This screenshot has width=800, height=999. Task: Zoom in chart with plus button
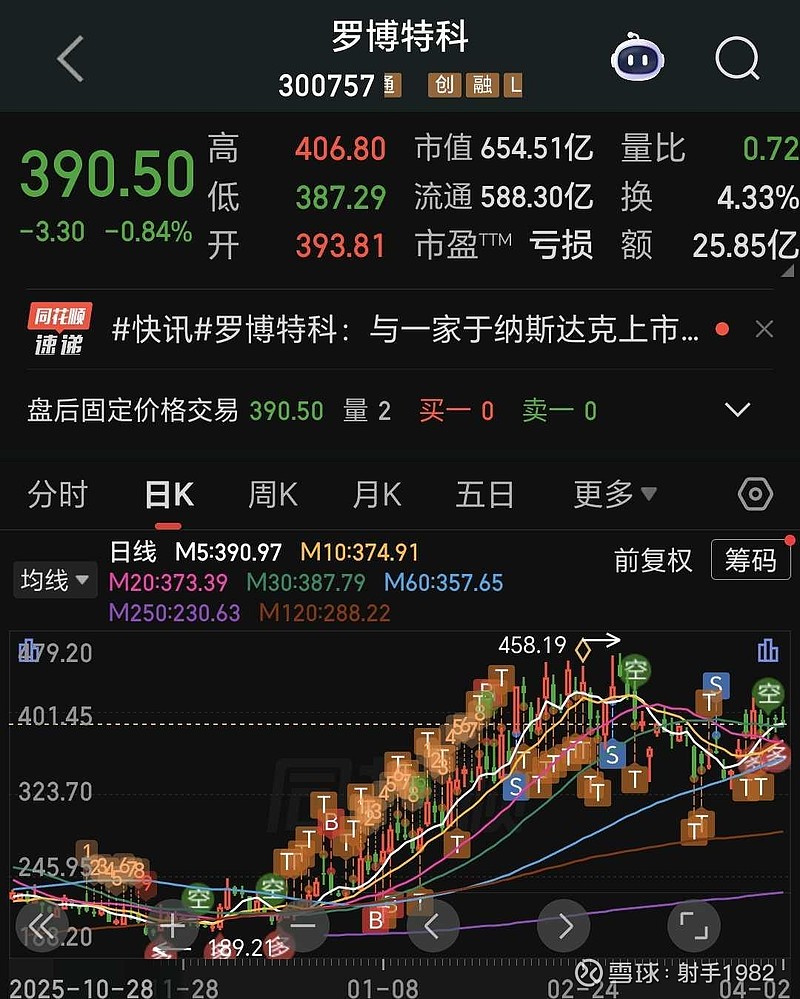[173, 926]
